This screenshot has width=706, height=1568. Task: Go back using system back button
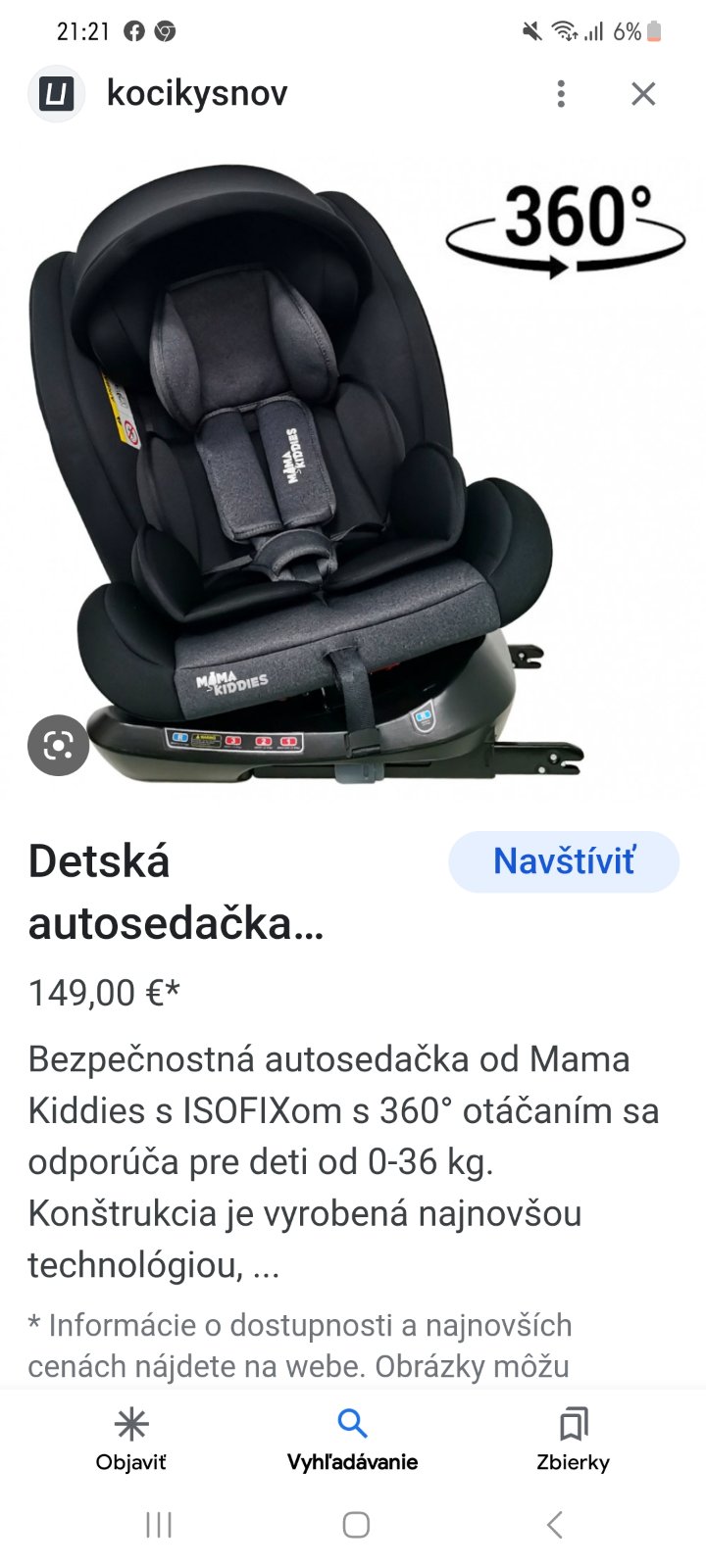point(554,1525)
